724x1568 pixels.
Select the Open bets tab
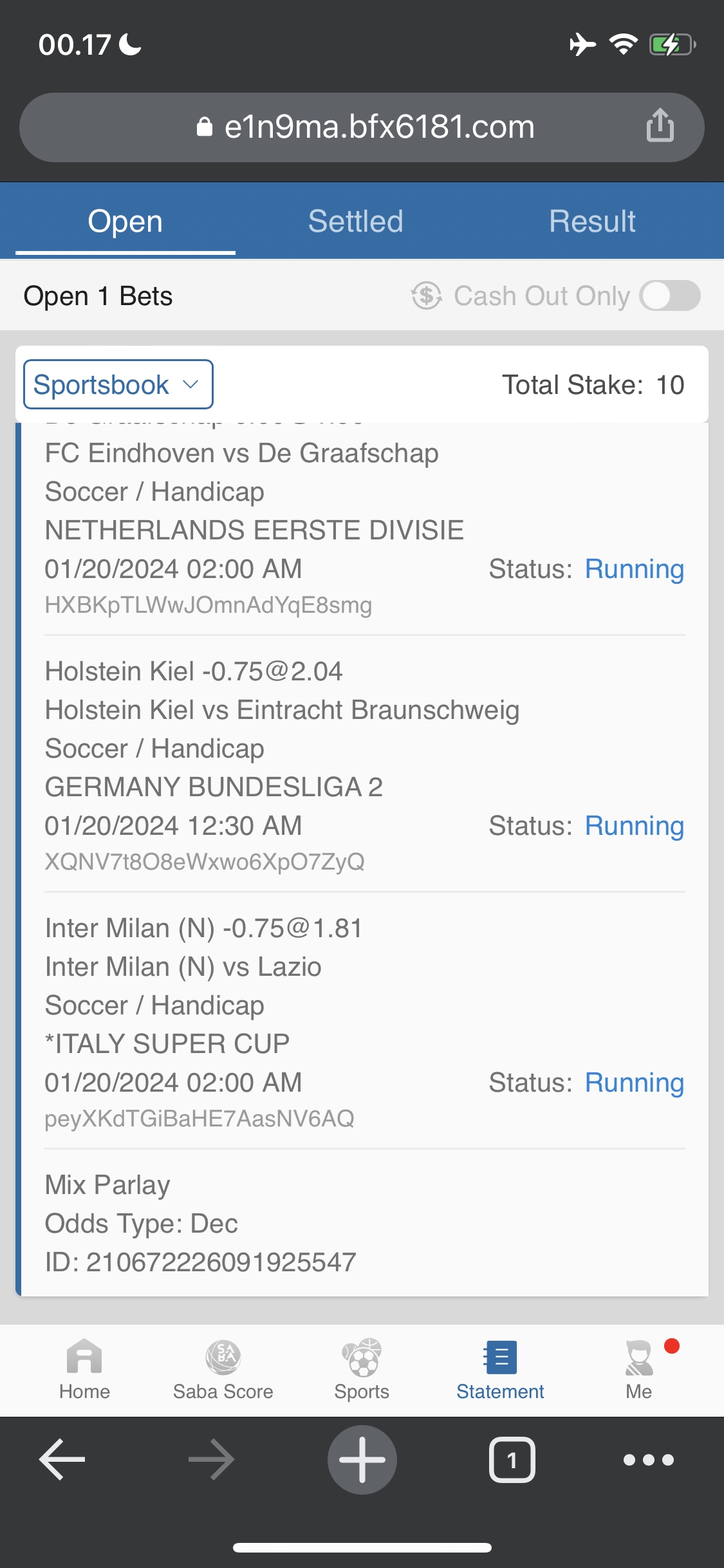pyautogui.click(x=125, y=221)
